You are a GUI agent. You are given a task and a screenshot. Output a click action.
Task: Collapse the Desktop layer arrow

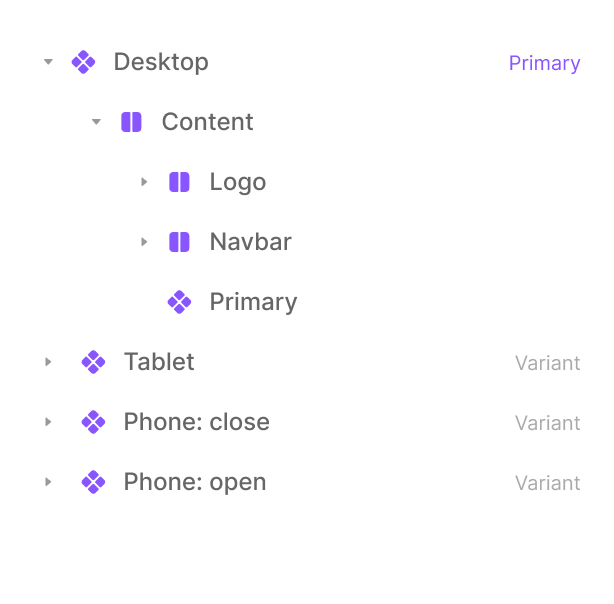(x=48, y=61)
